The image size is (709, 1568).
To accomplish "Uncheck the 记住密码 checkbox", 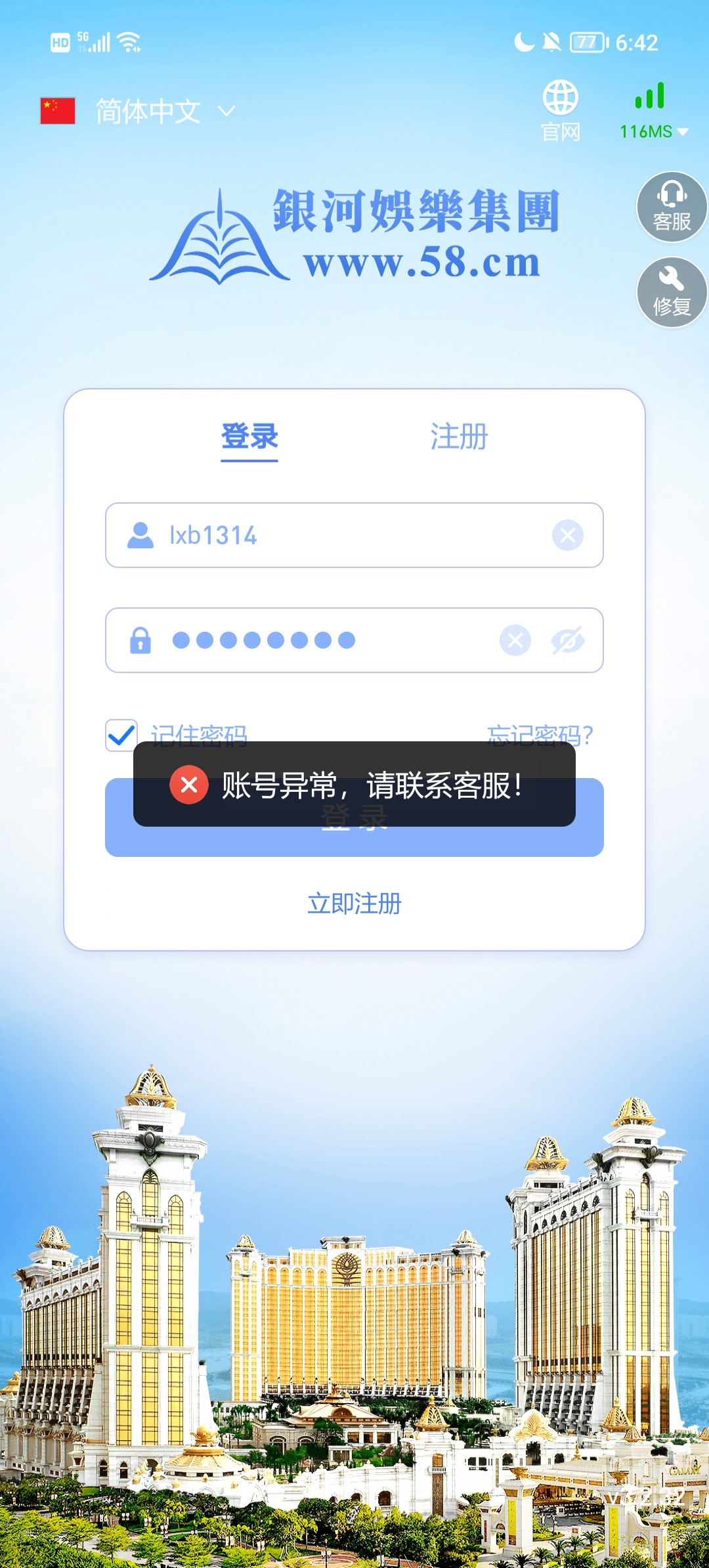I will point(121,735).
